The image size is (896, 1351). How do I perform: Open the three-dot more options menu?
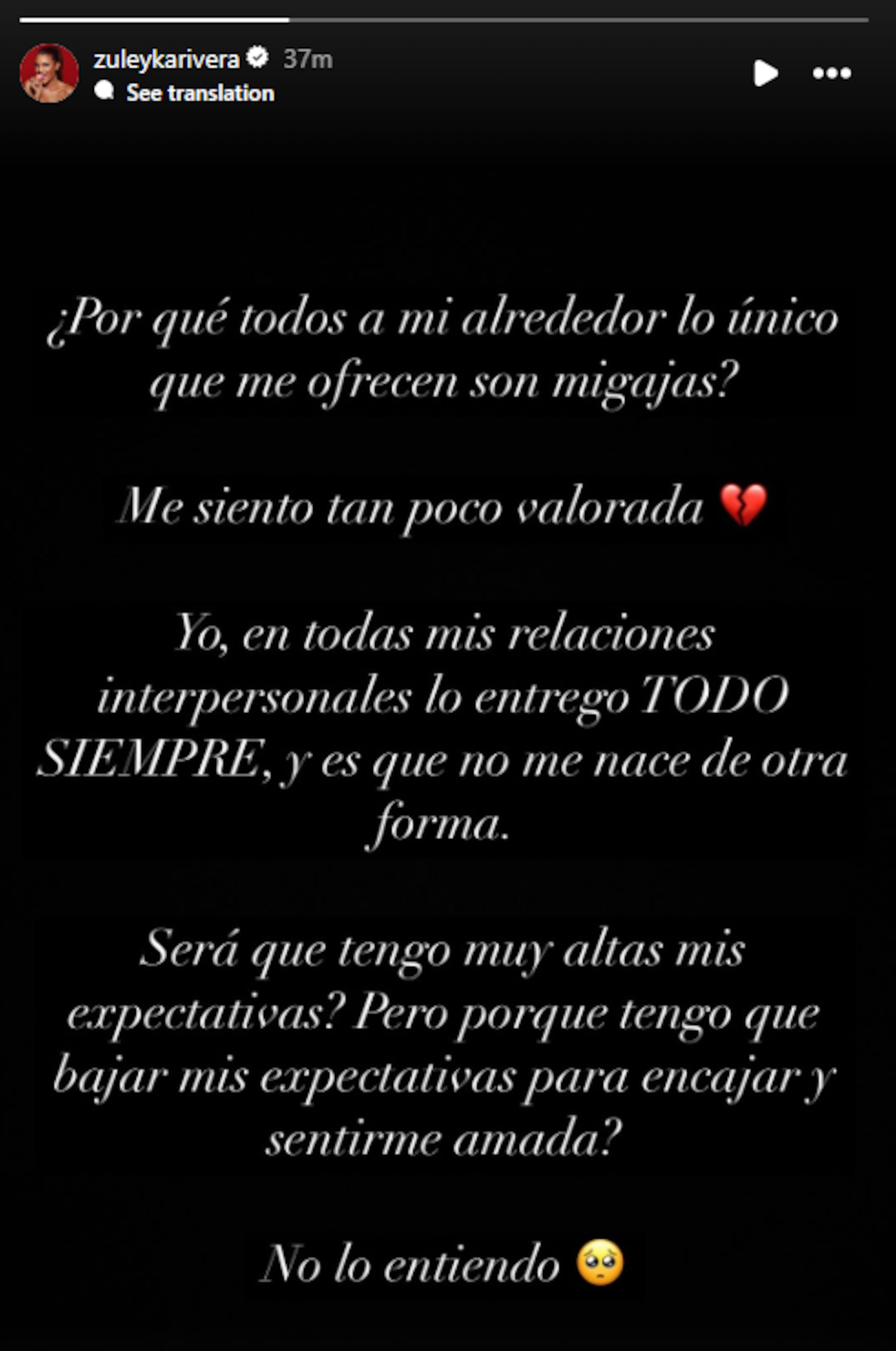click(832, 73)
